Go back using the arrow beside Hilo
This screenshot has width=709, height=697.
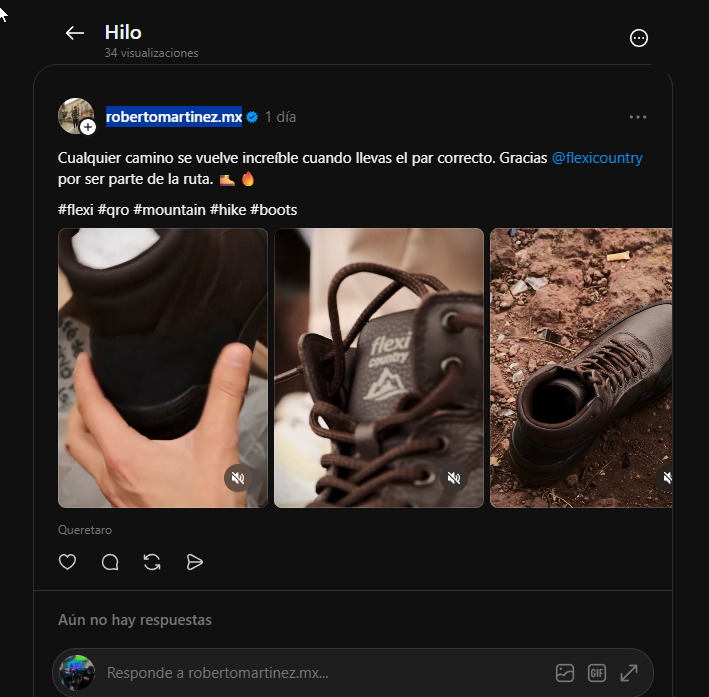[75, 33]
